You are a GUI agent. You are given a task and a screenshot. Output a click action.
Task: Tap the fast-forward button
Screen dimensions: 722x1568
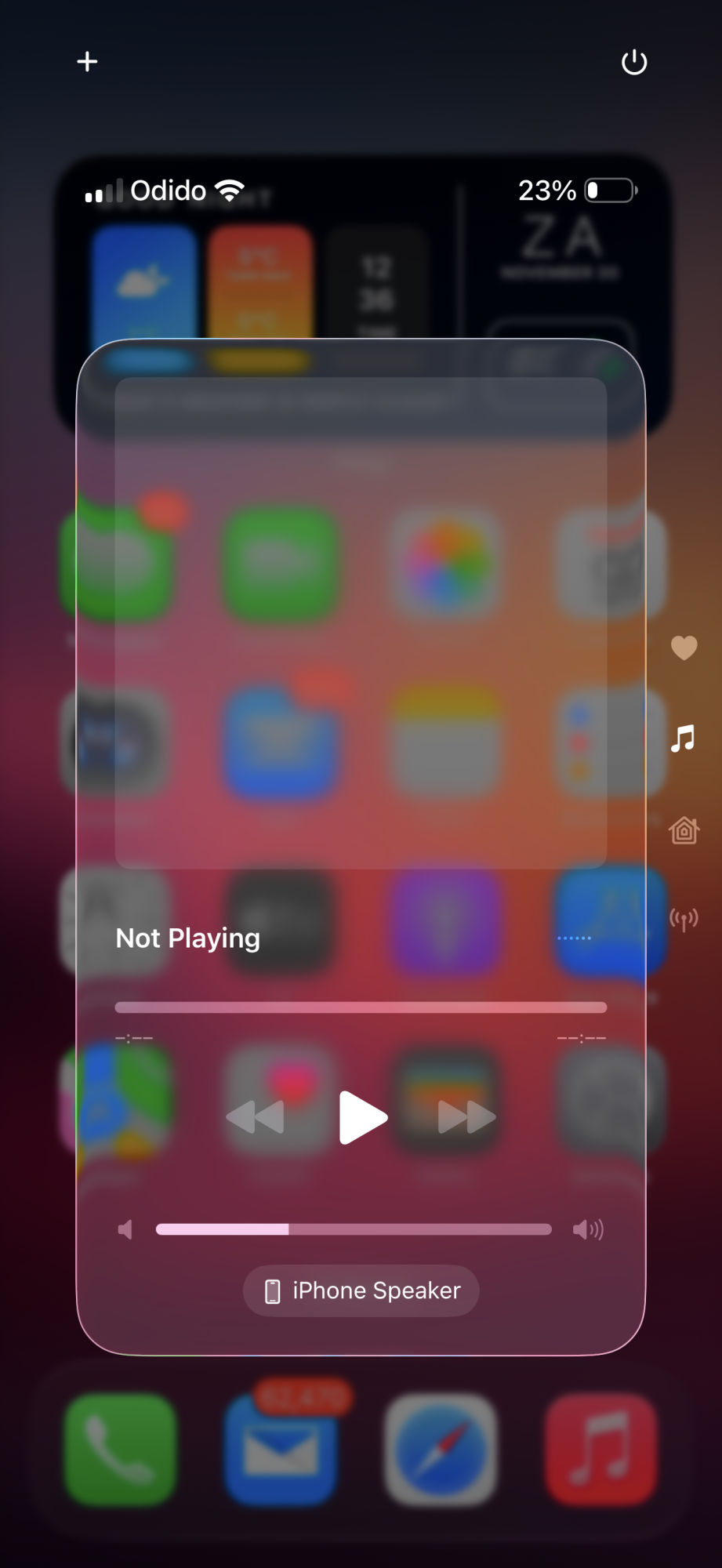[x=466, y=1116]
